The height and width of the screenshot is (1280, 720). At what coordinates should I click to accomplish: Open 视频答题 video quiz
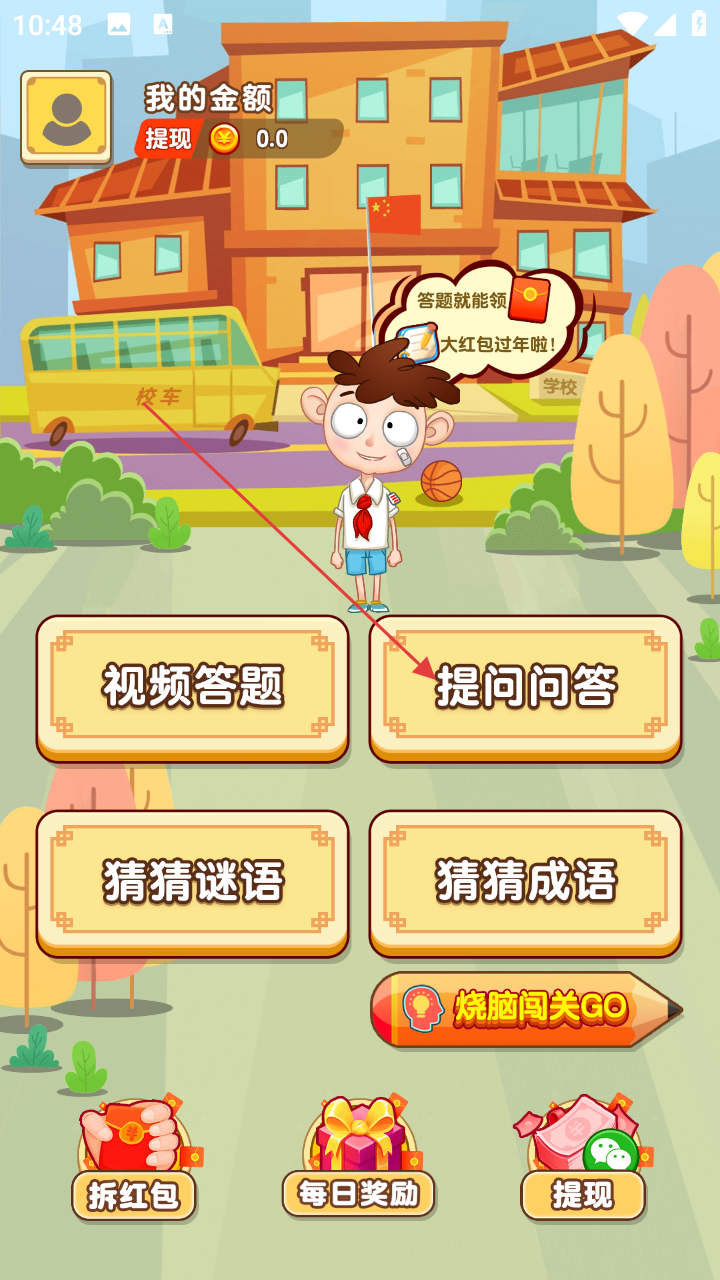pyautogui.click(x=193, y=687)
